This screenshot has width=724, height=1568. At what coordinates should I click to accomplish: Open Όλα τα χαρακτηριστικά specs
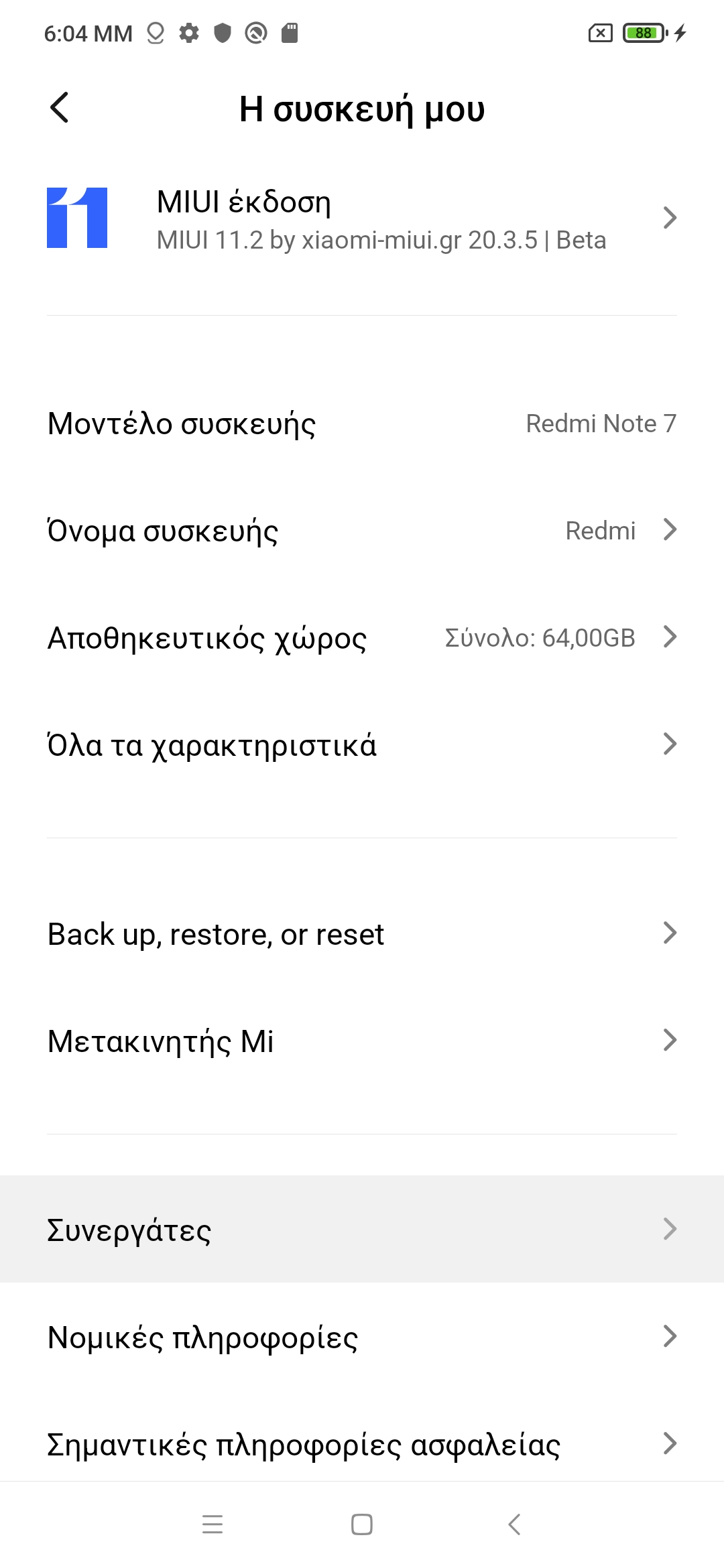point(362,745)
